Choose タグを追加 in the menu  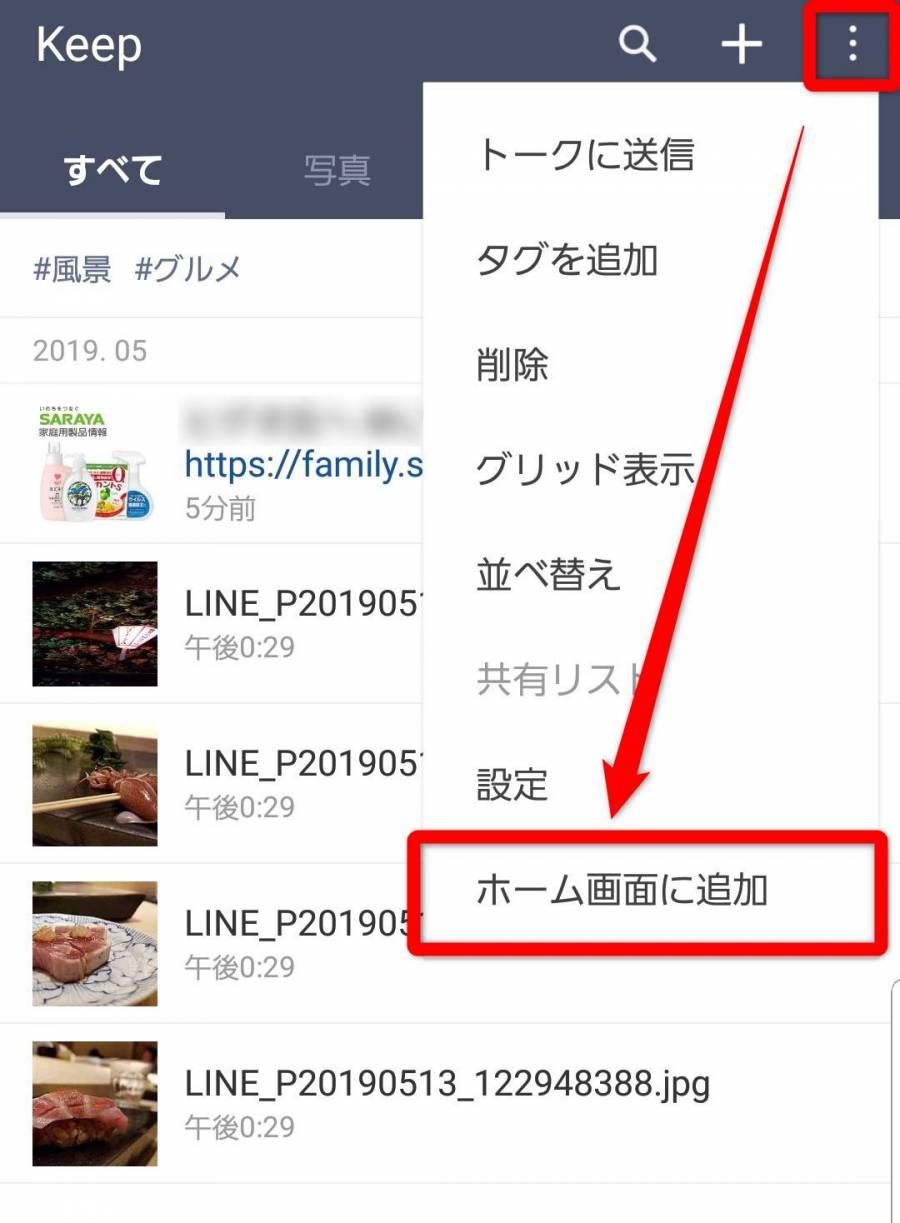[x=567, y=260]
